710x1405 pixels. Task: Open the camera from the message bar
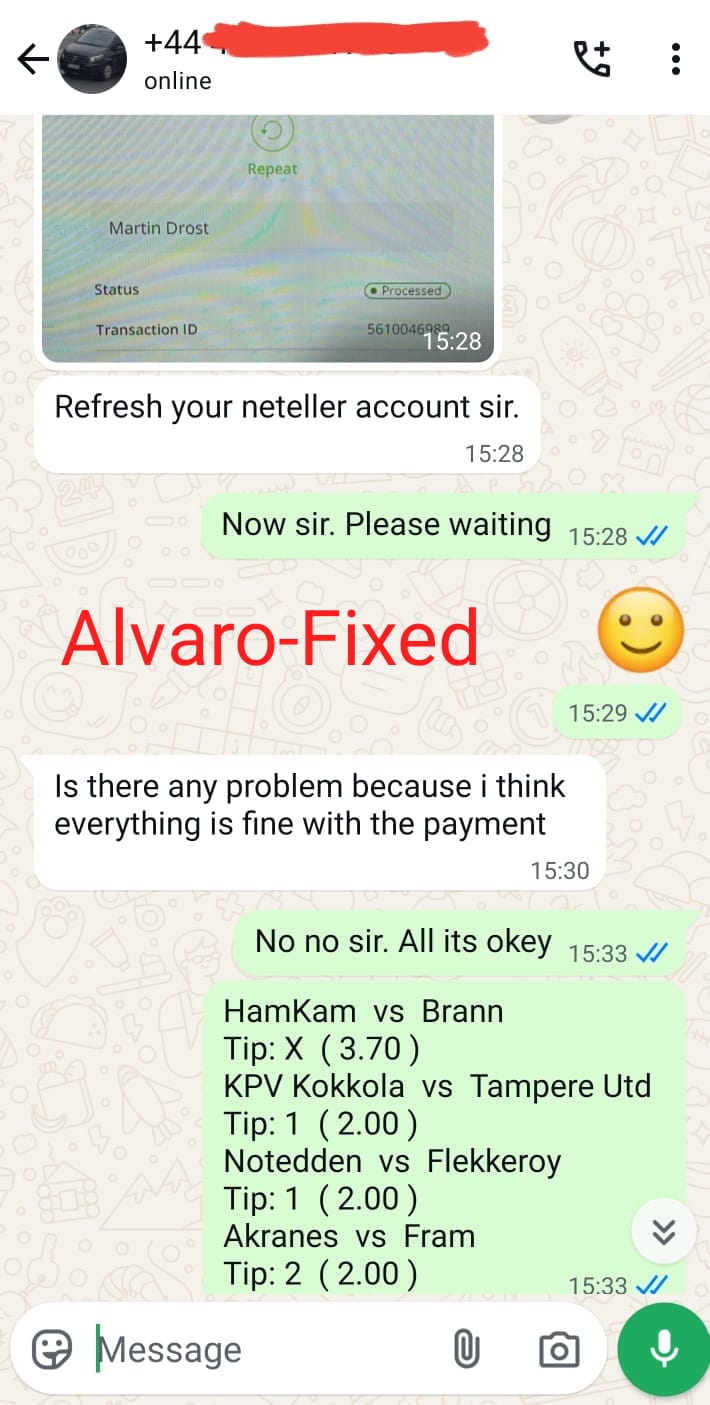click(x=559, y=1349)
